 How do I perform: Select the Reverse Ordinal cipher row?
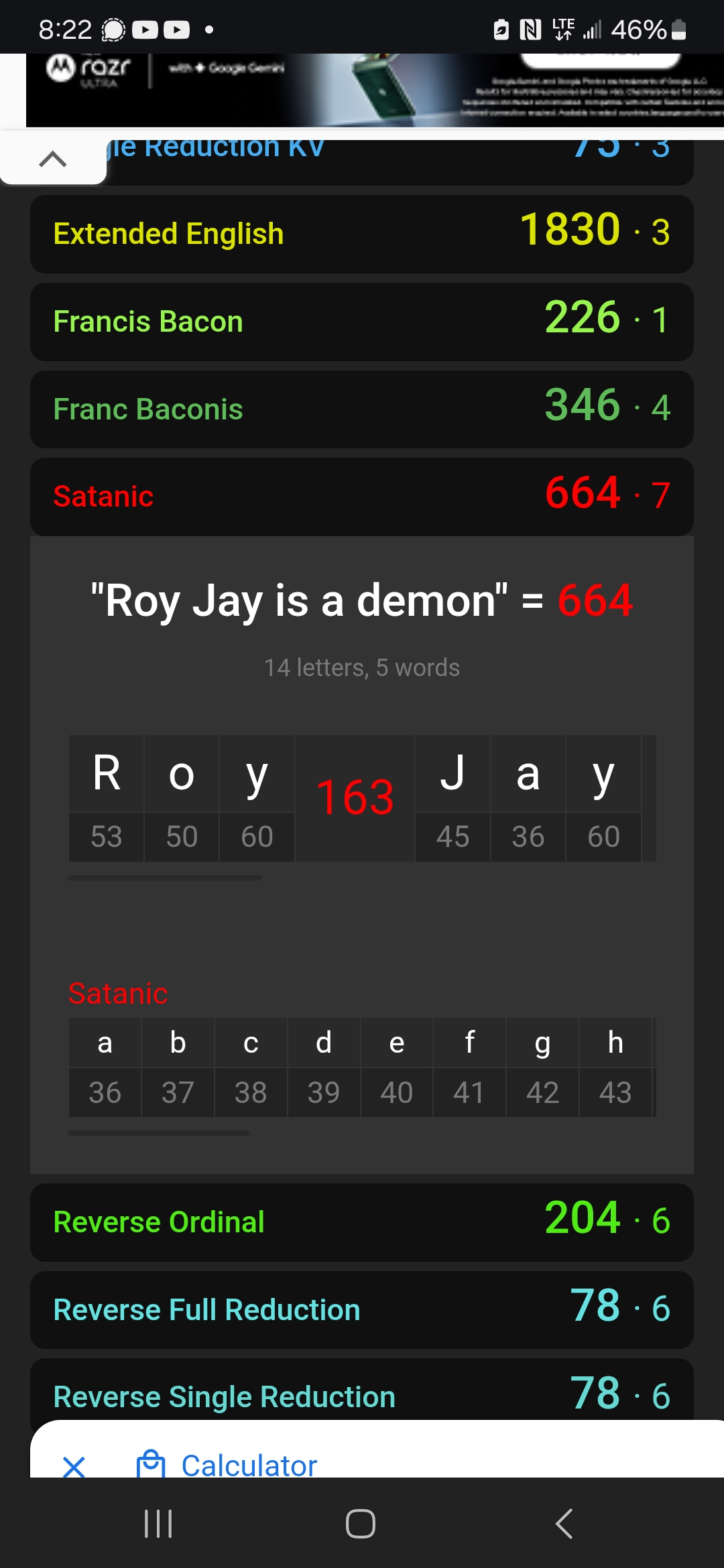[362, 1222]
